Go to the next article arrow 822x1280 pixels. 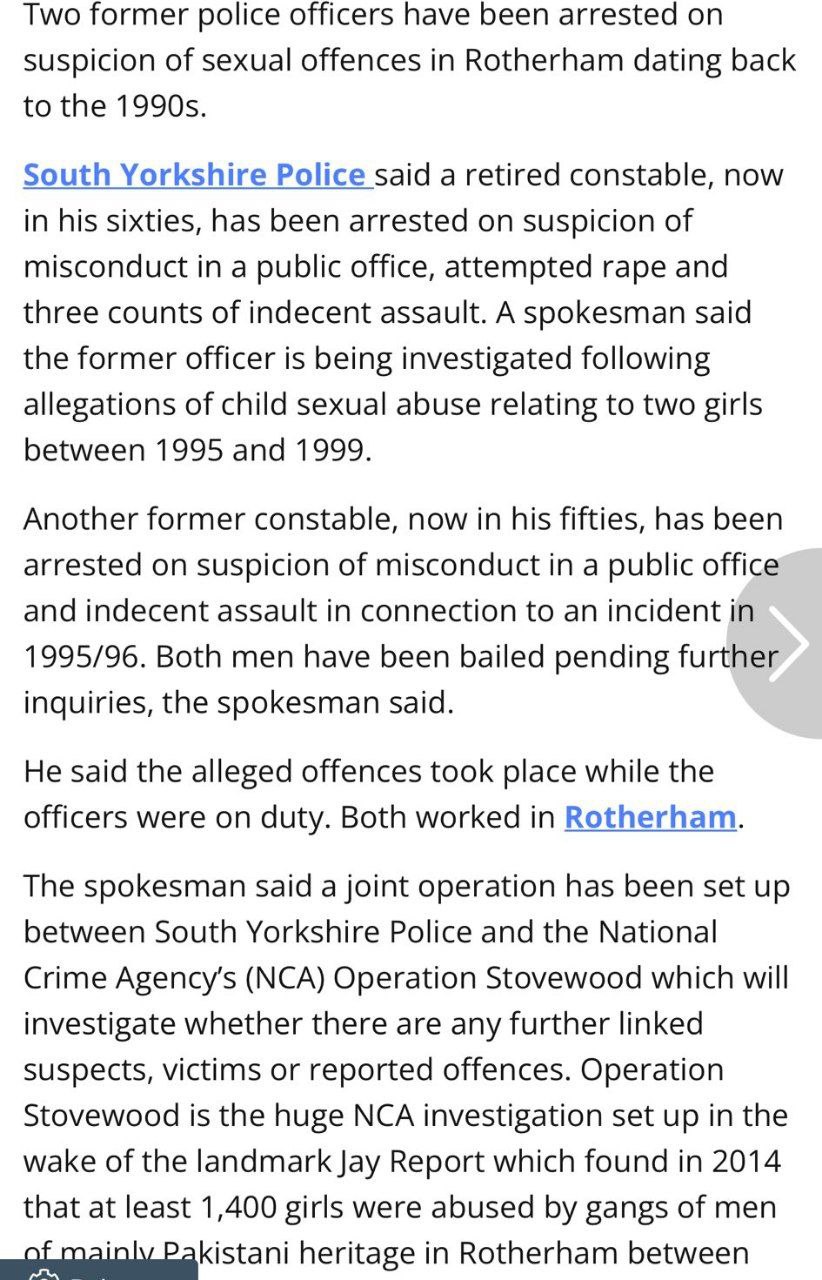(786, 645)
